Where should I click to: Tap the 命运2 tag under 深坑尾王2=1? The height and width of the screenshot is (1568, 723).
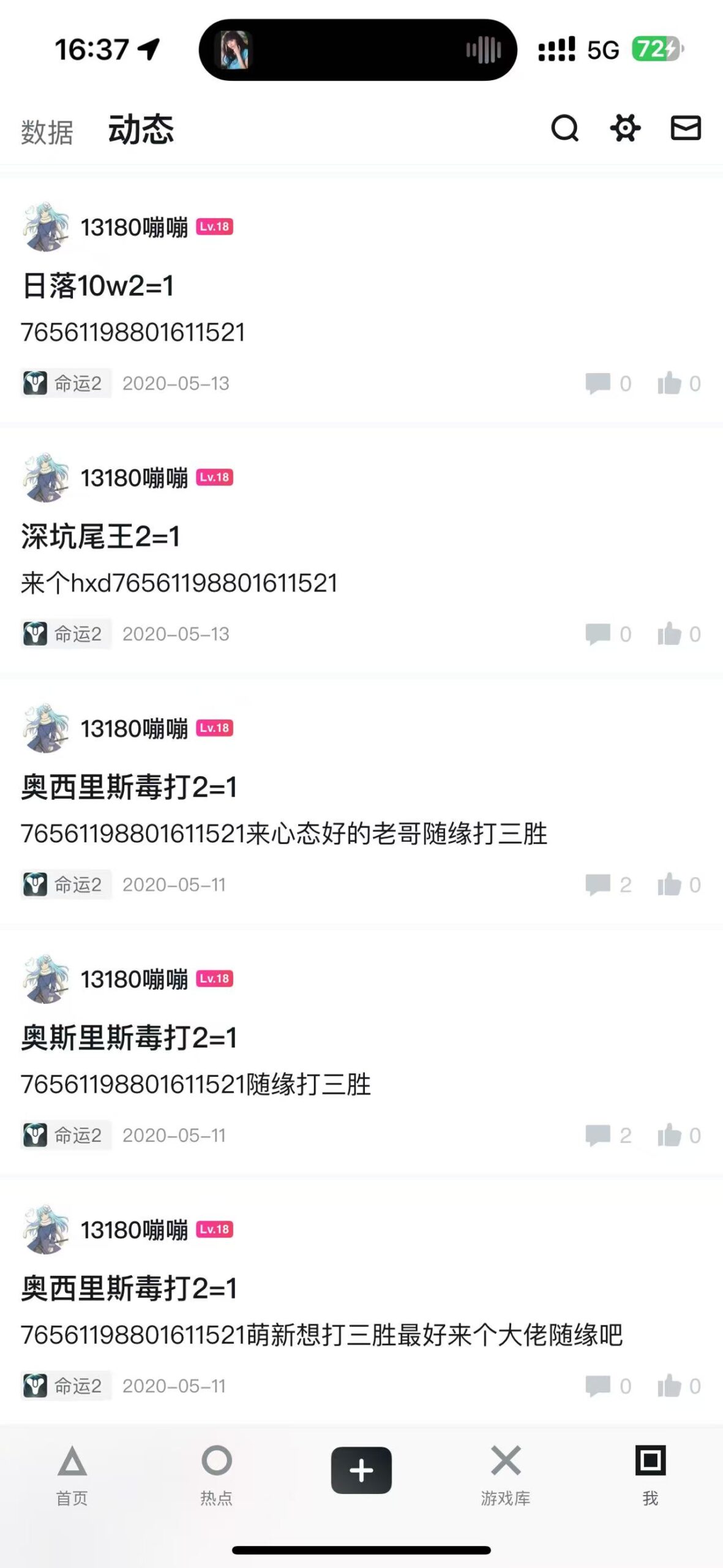pos(65,634)
